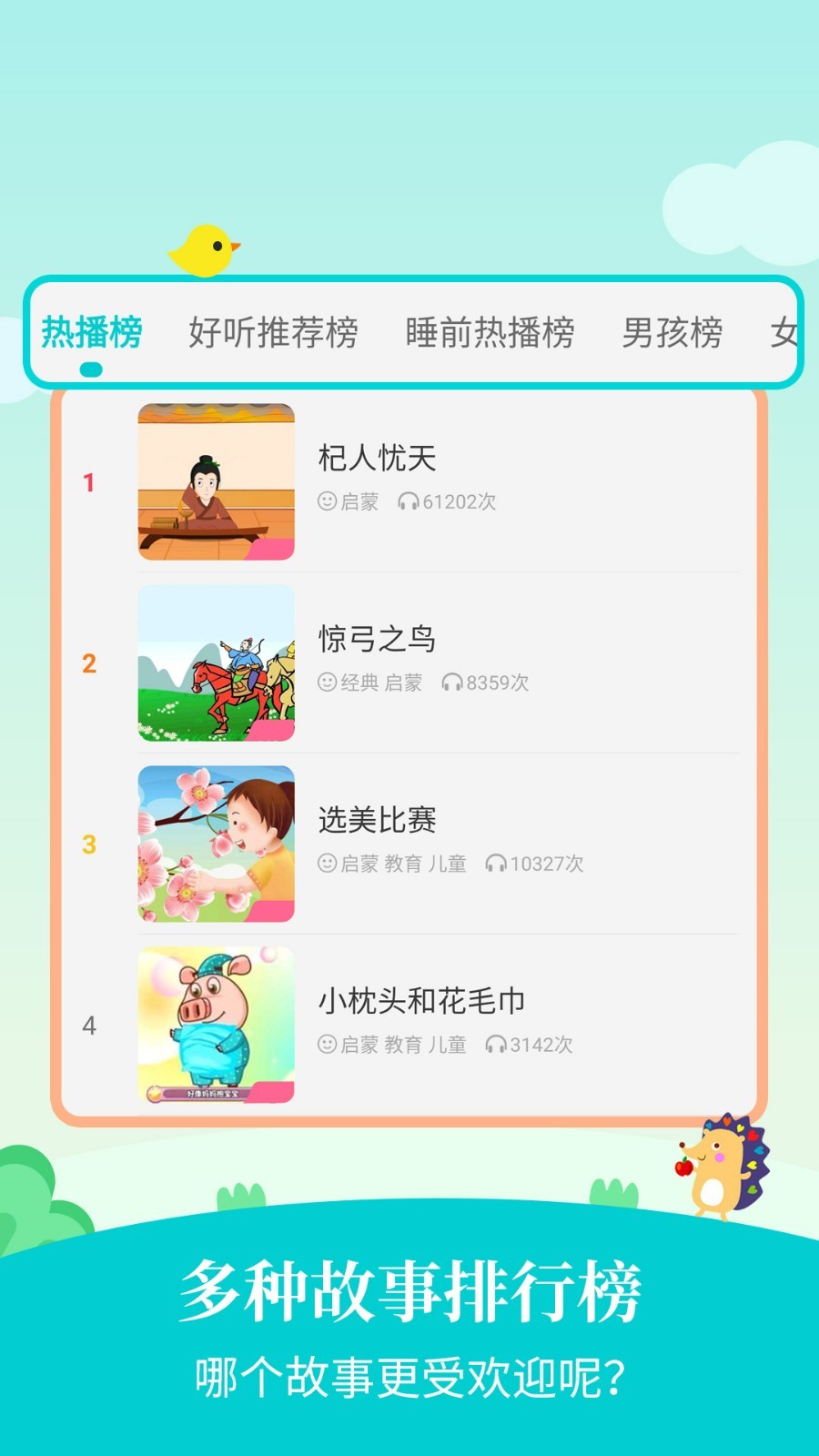This screenshot has height=1456, width=819.
Task: Stay on the 热播榜 tab
Action: [90, 333]
